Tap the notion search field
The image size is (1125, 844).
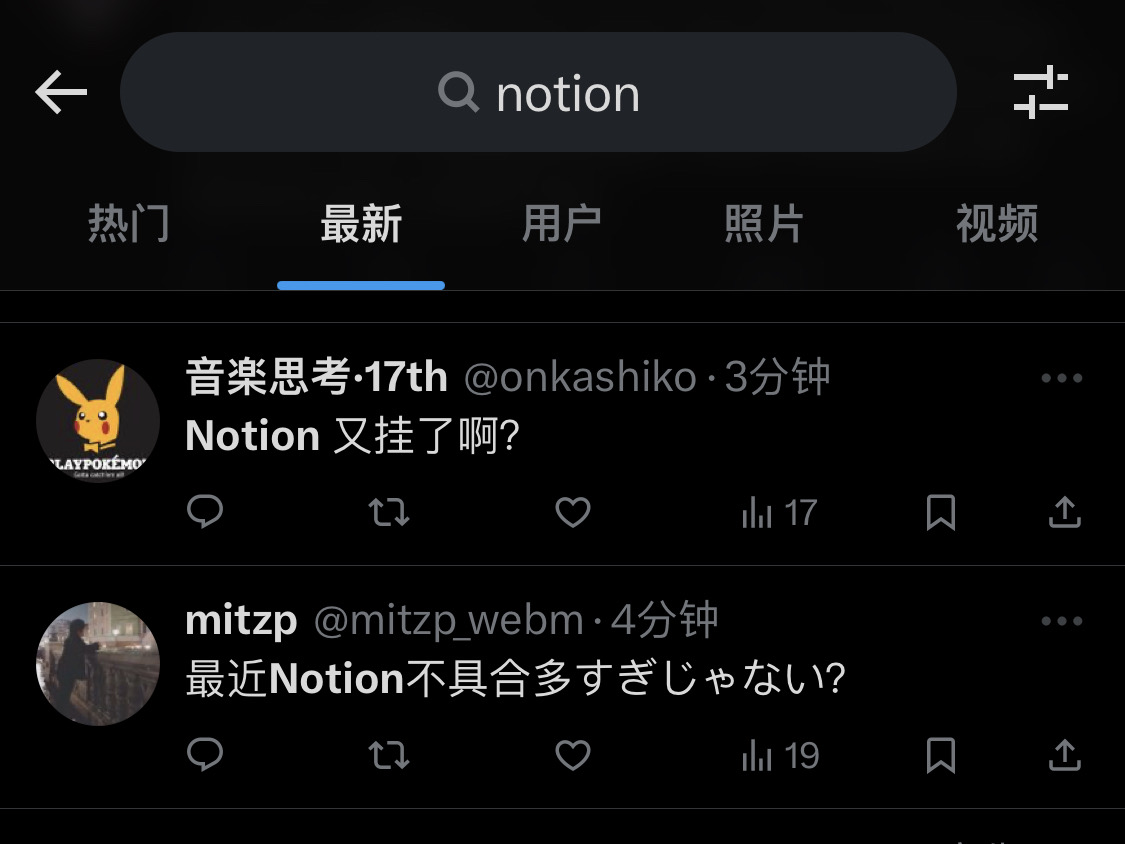(x=538, y=93)
